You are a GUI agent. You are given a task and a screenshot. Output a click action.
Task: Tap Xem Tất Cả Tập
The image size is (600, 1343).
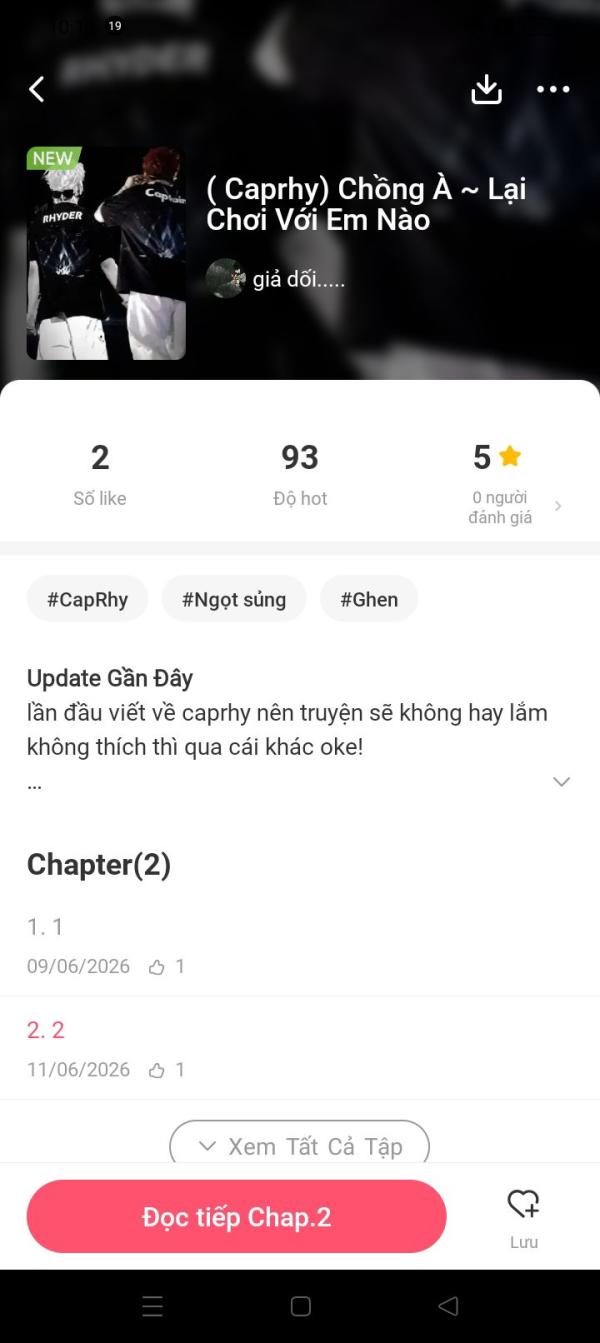tap(299, 1145)
